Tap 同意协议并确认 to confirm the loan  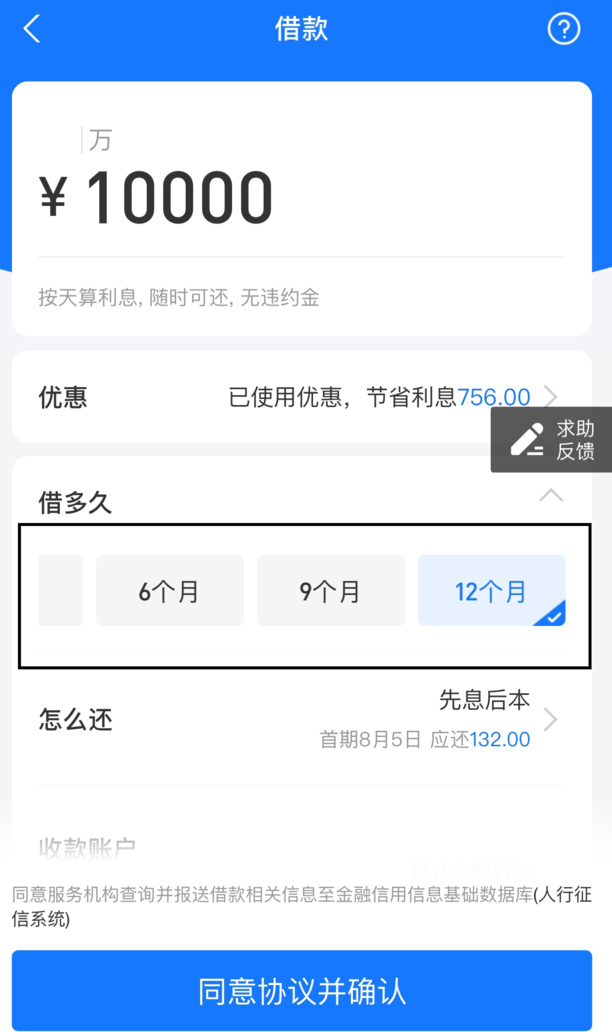tap(302, 990)
